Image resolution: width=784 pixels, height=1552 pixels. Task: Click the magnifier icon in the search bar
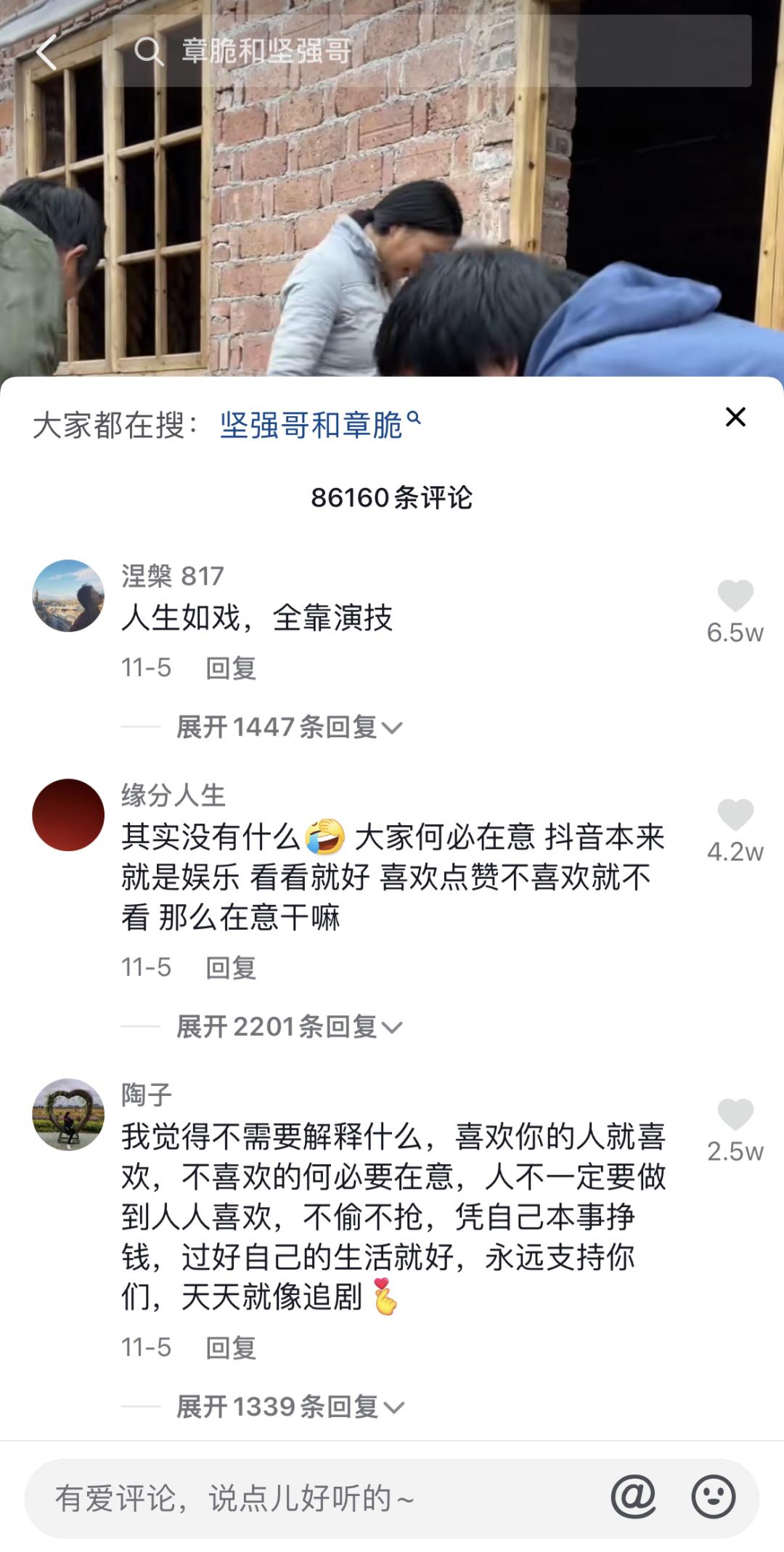tap(150, 49)
